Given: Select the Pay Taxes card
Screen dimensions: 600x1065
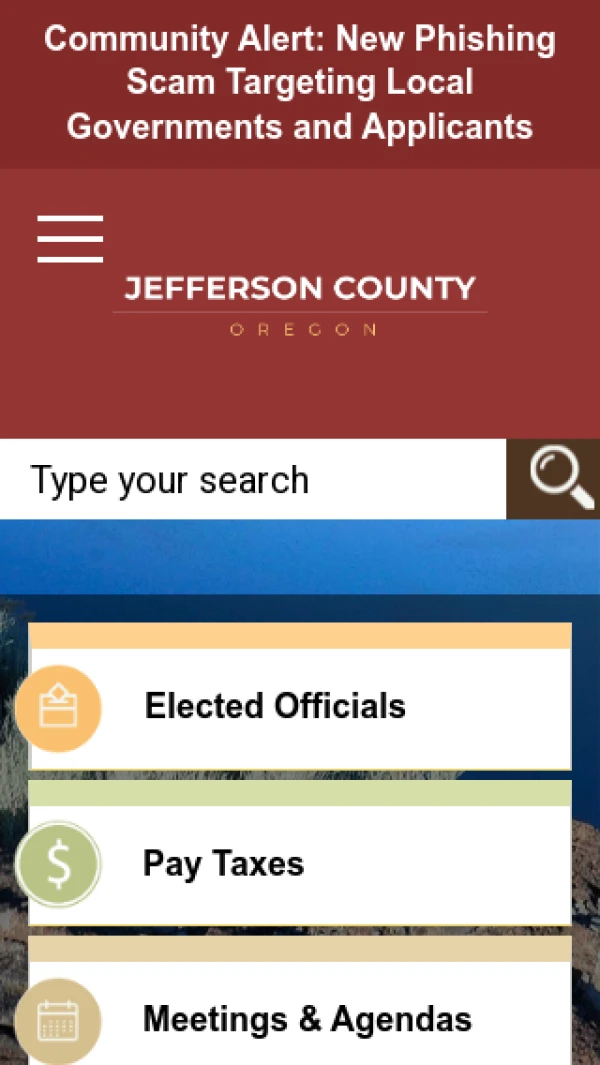Looking at the screenshot, I should [x=300, y=864].
